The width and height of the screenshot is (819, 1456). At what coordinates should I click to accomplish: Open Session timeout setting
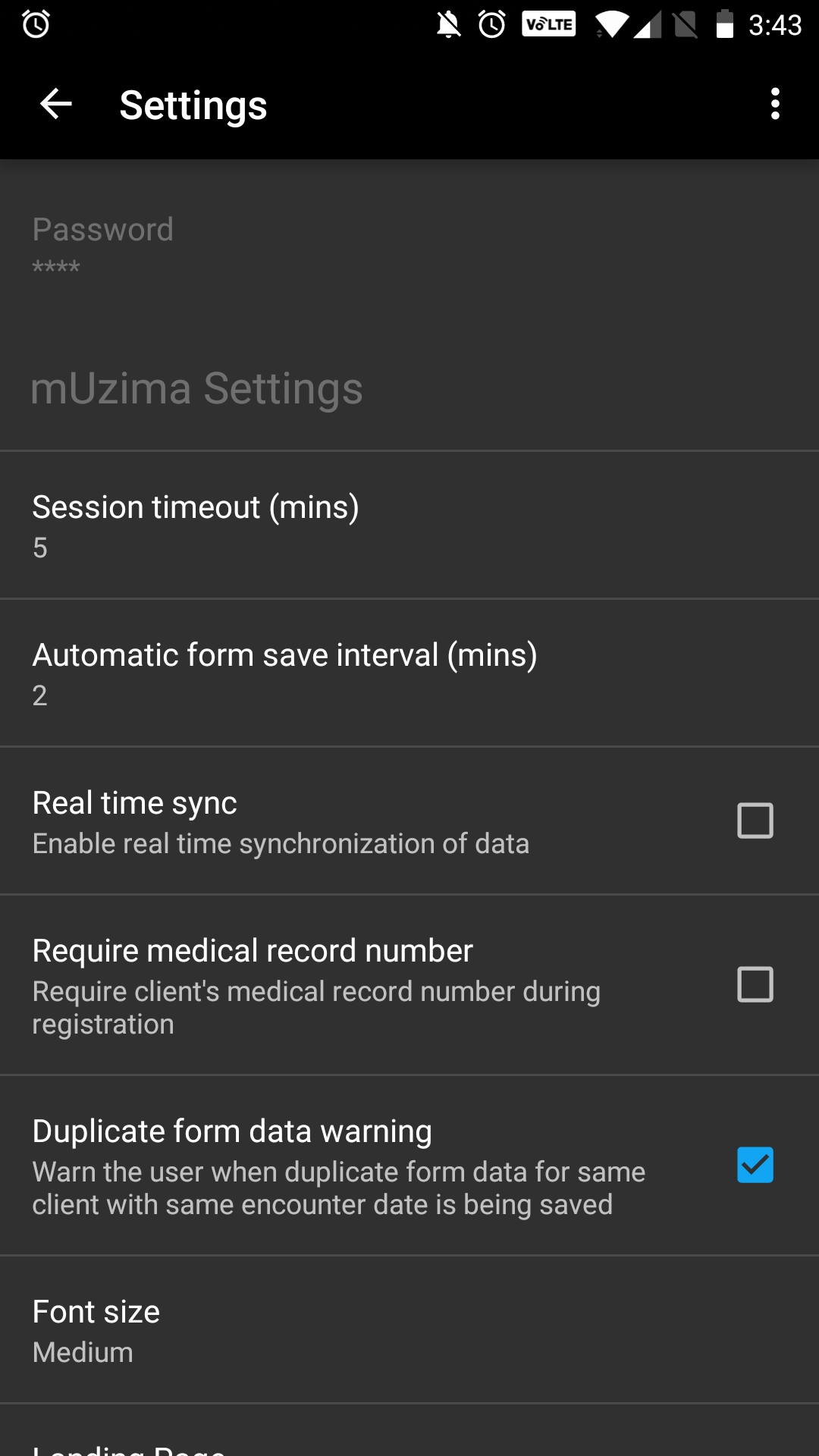pyautogui.click(x=409, y=525)
